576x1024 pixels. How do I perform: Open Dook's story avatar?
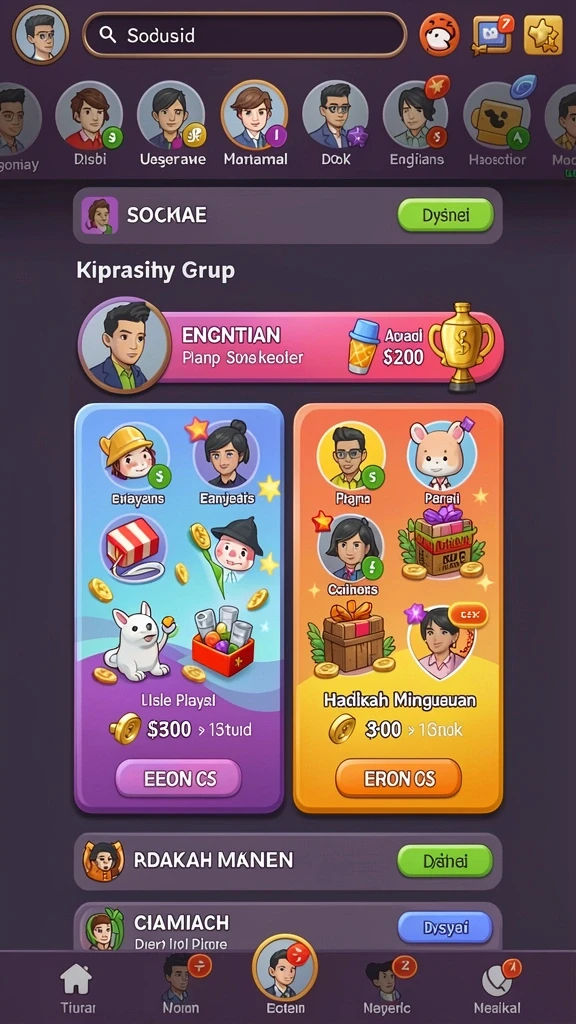point(336,116)
